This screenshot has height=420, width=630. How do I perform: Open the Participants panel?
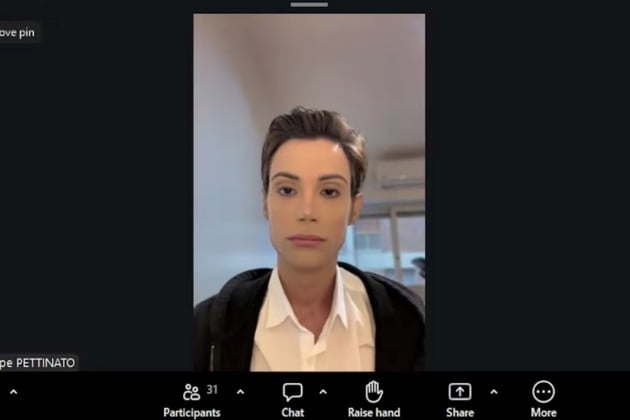click(x=191, y=397)
